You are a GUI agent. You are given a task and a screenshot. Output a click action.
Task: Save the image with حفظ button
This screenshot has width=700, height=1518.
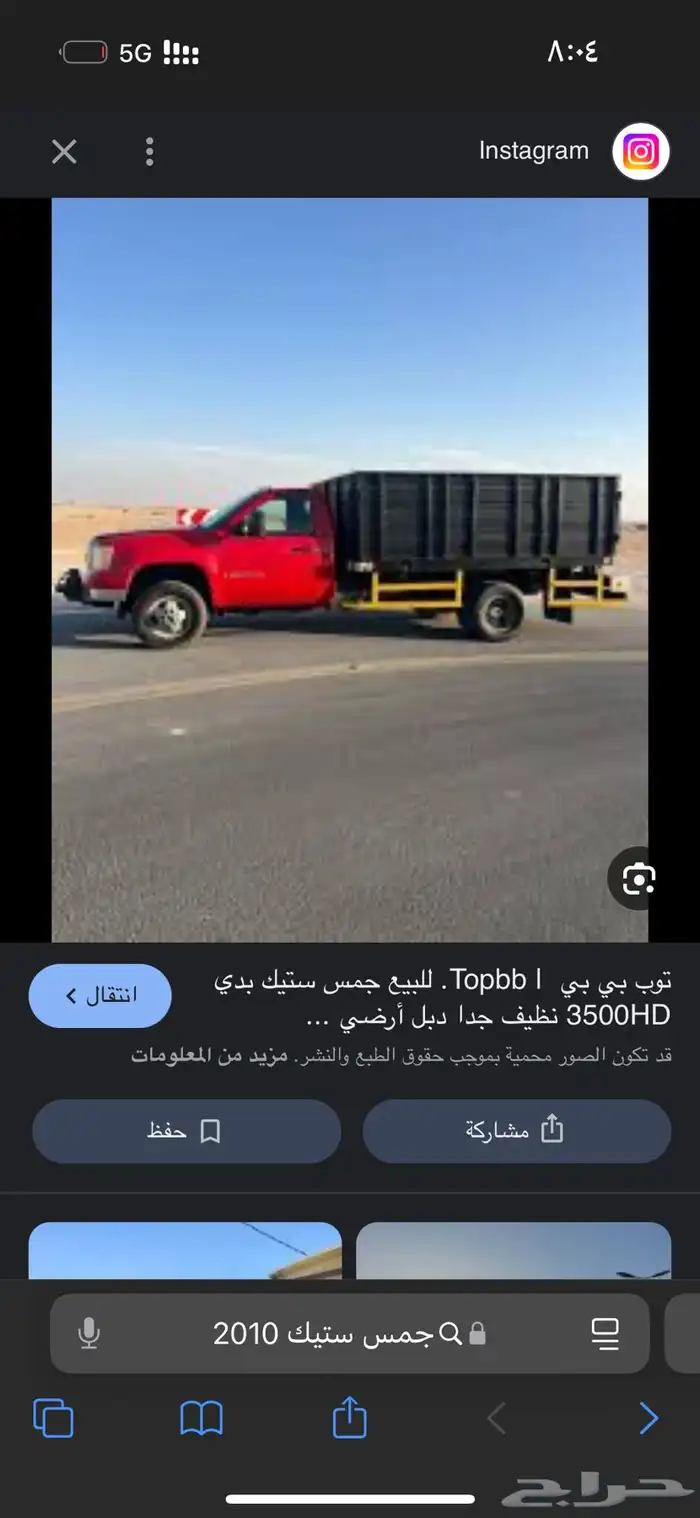pos(186,1131)
